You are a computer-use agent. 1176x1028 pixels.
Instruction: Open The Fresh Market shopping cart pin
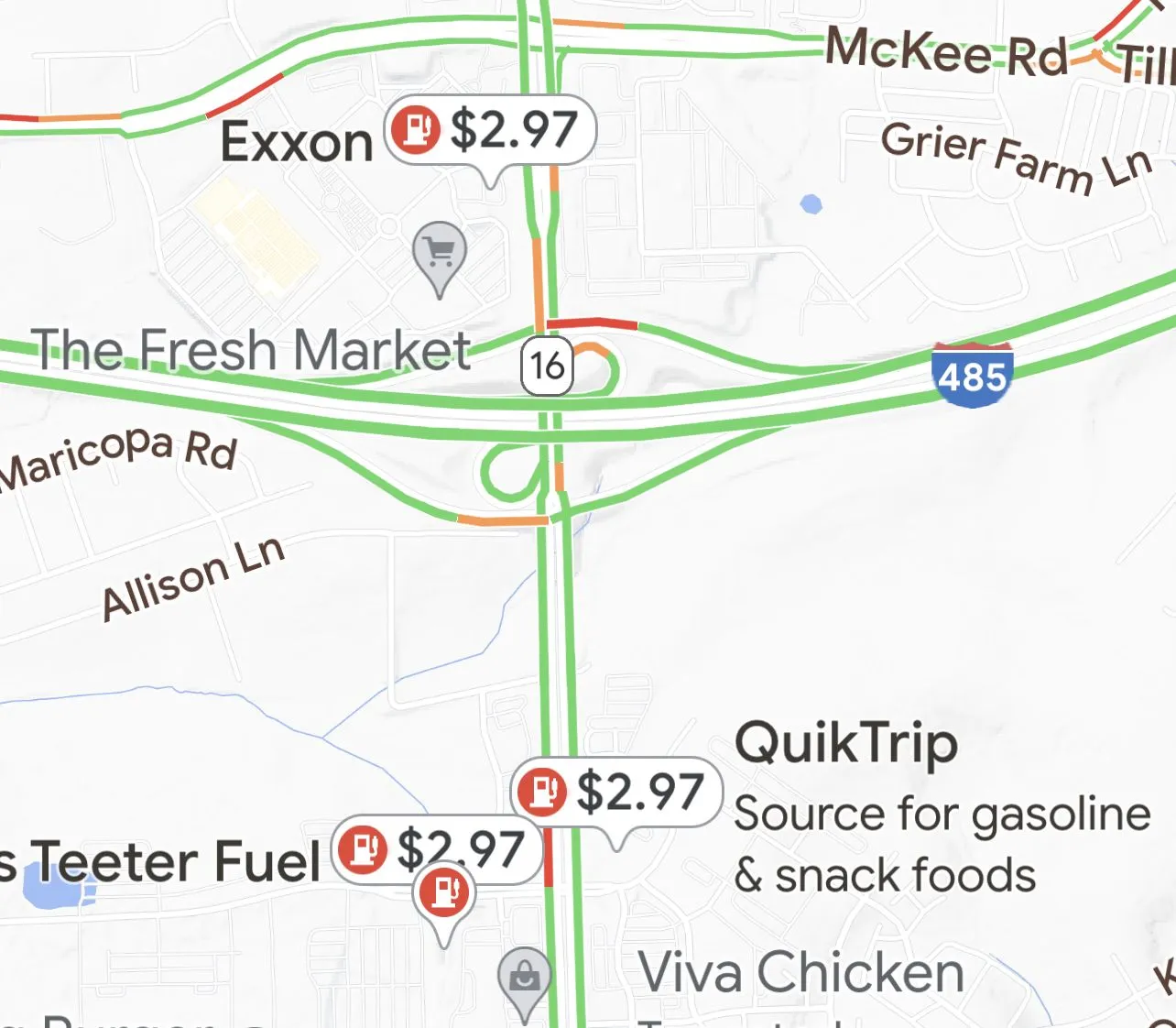coord(440,252)
